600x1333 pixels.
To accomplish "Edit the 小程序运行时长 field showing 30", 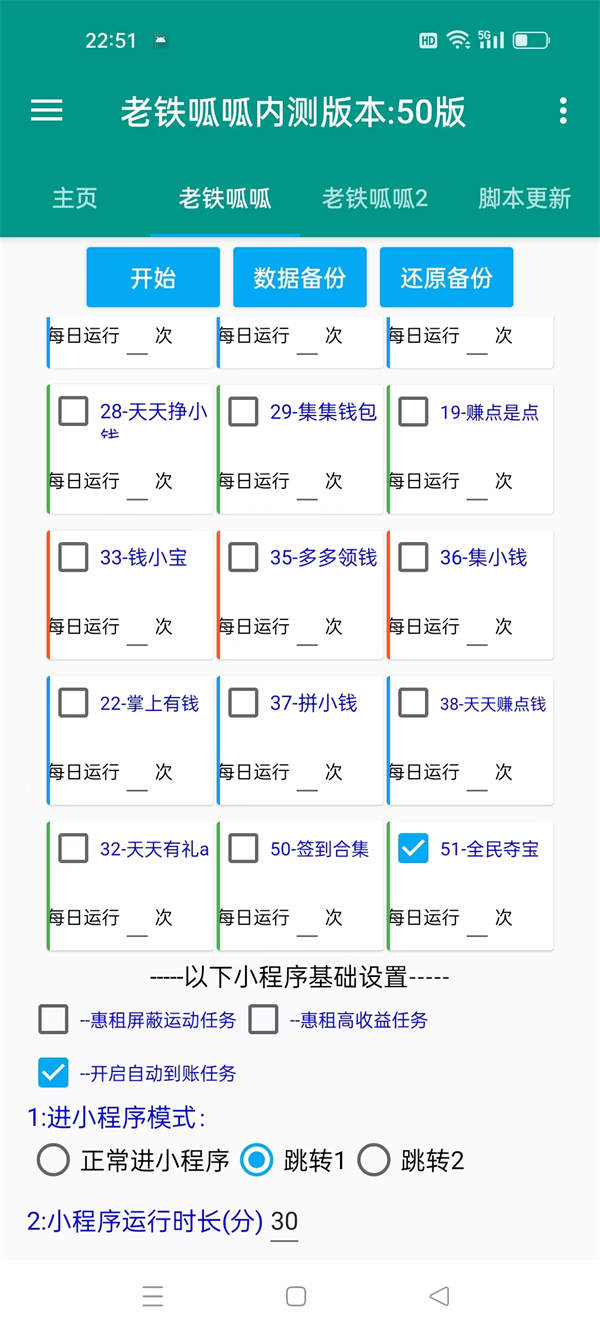I will [x=285, y=1221].
